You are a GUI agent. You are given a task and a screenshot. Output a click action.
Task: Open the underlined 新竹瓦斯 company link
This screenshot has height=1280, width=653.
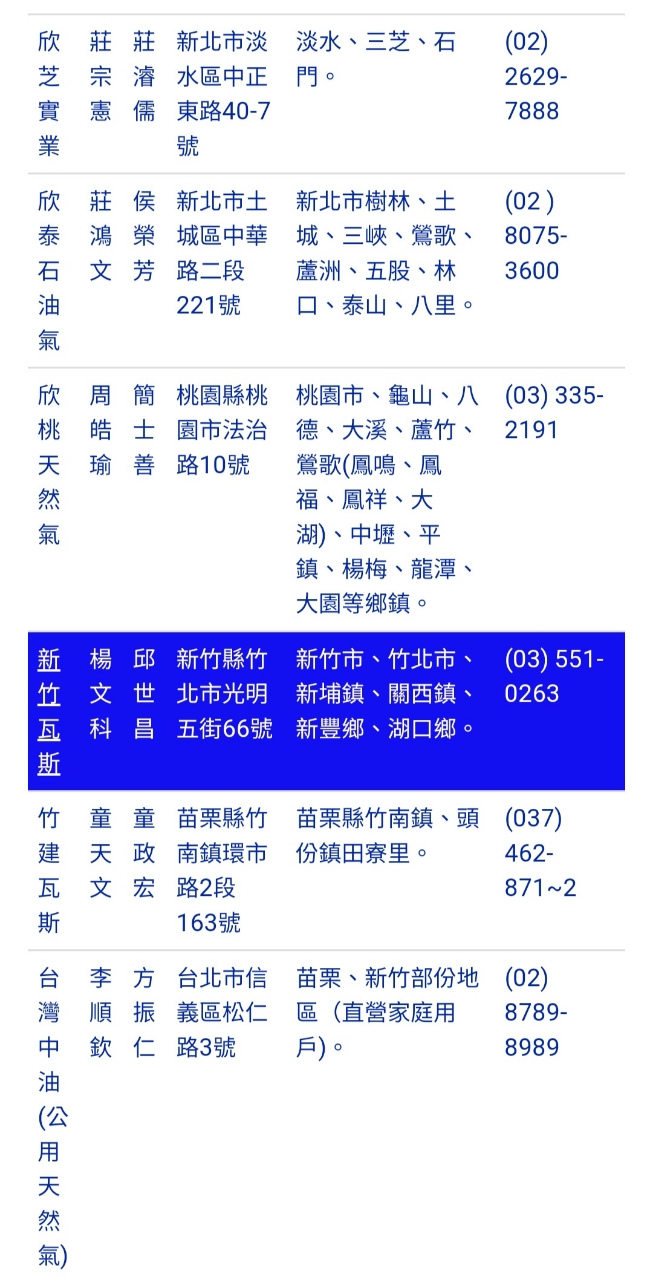(49, 711)
